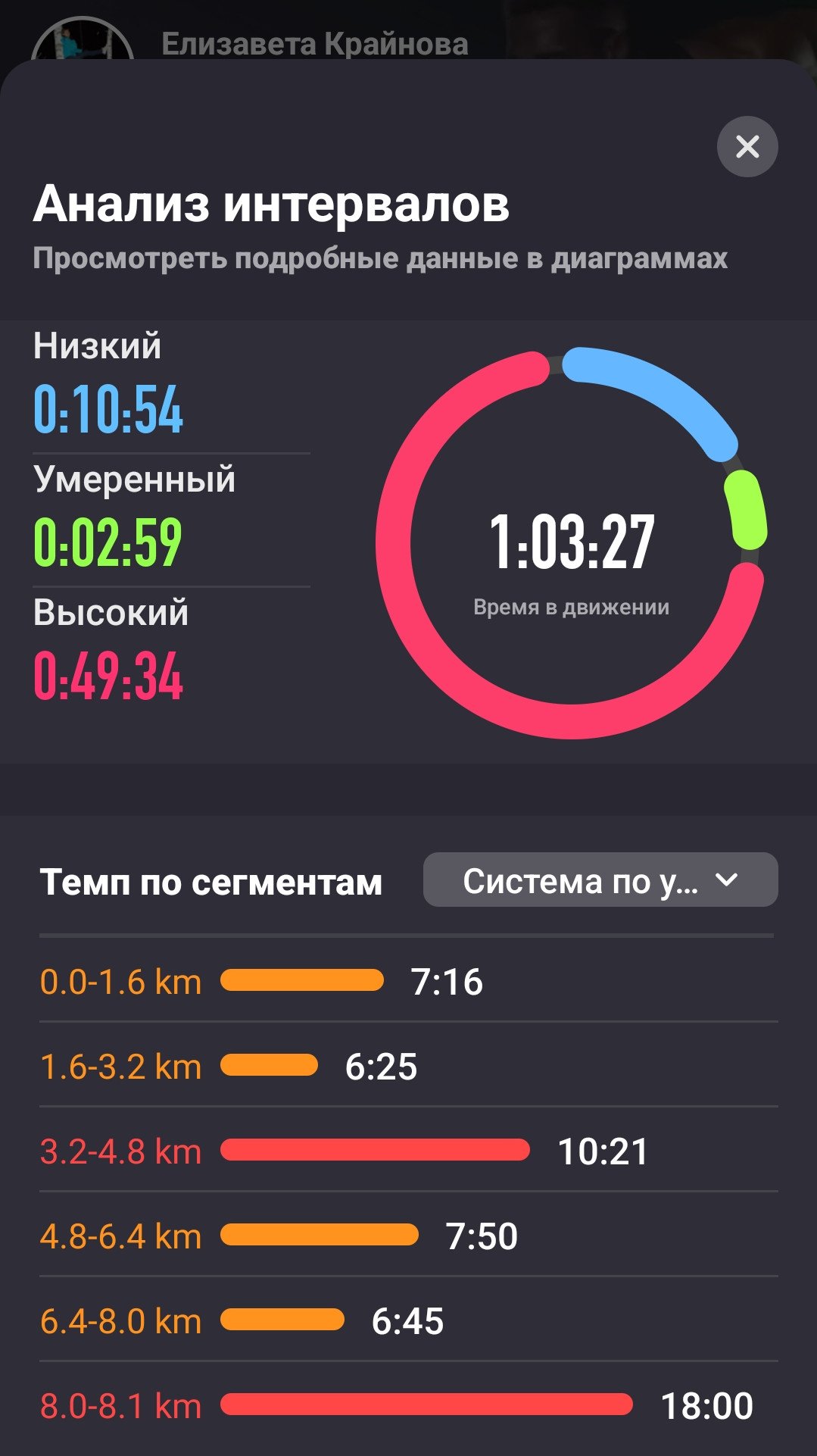Close the interval analysis sheet
Viewport: 817px width, 1456px height.
pos(747,146)
